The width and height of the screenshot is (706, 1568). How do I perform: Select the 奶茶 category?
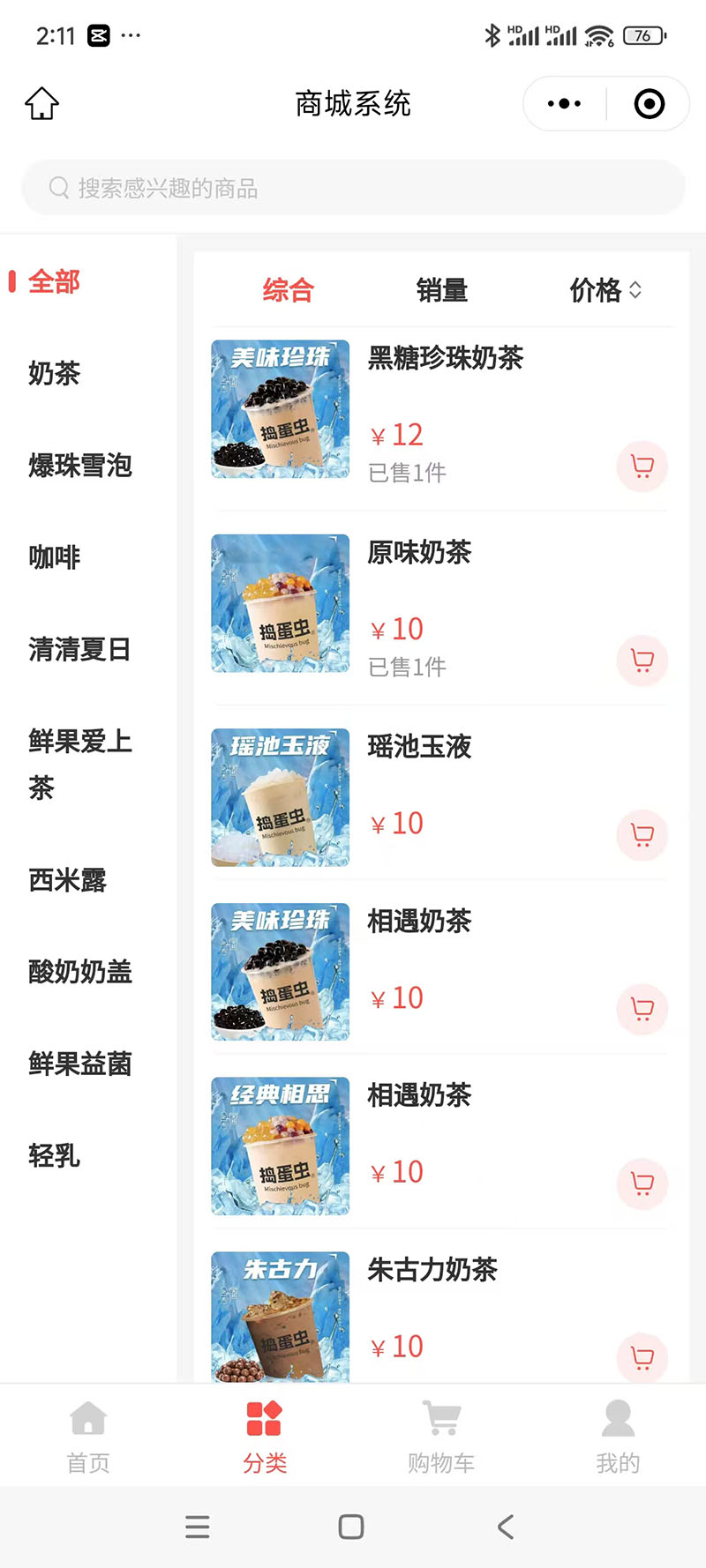[x=54, y=373]
